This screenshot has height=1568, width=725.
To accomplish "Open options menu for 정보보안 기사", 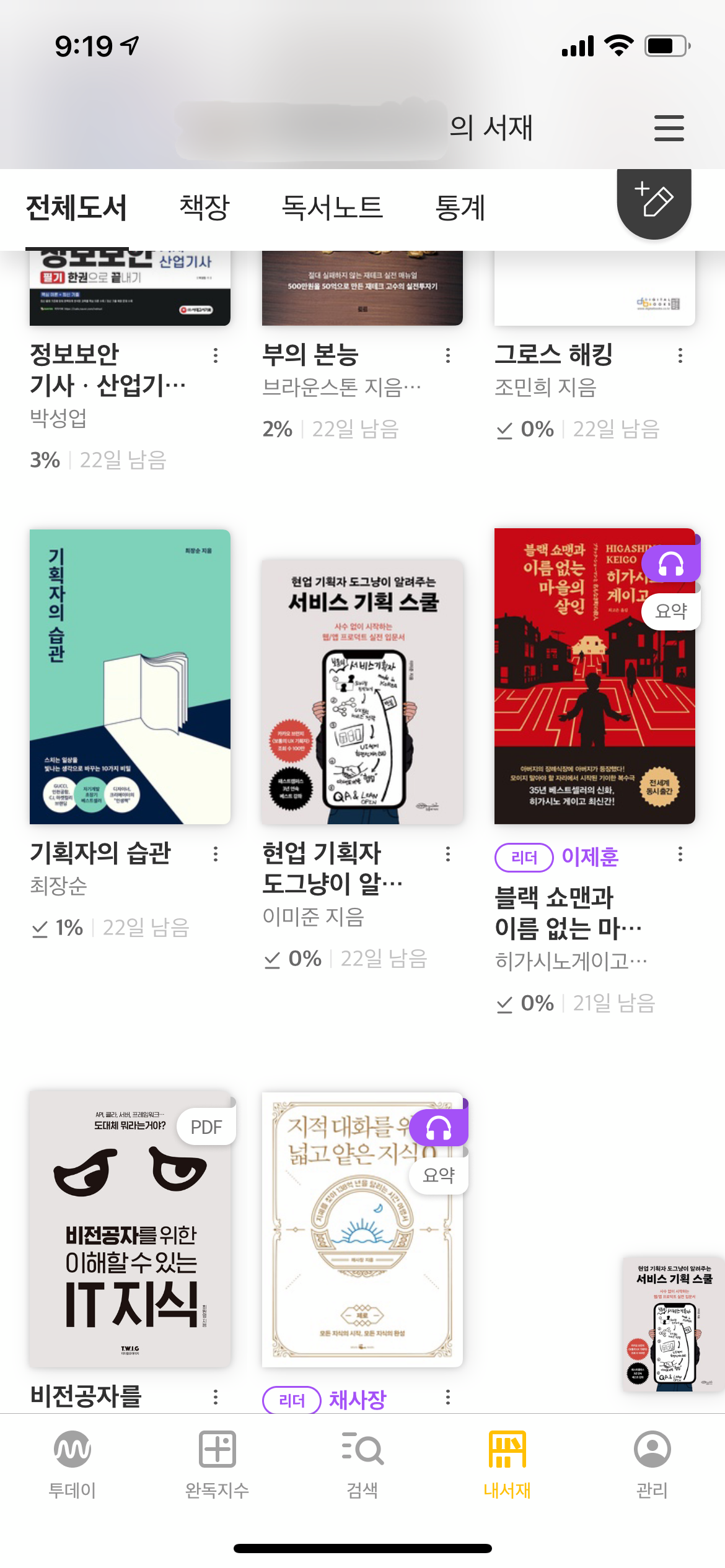I will click(216, 355).
